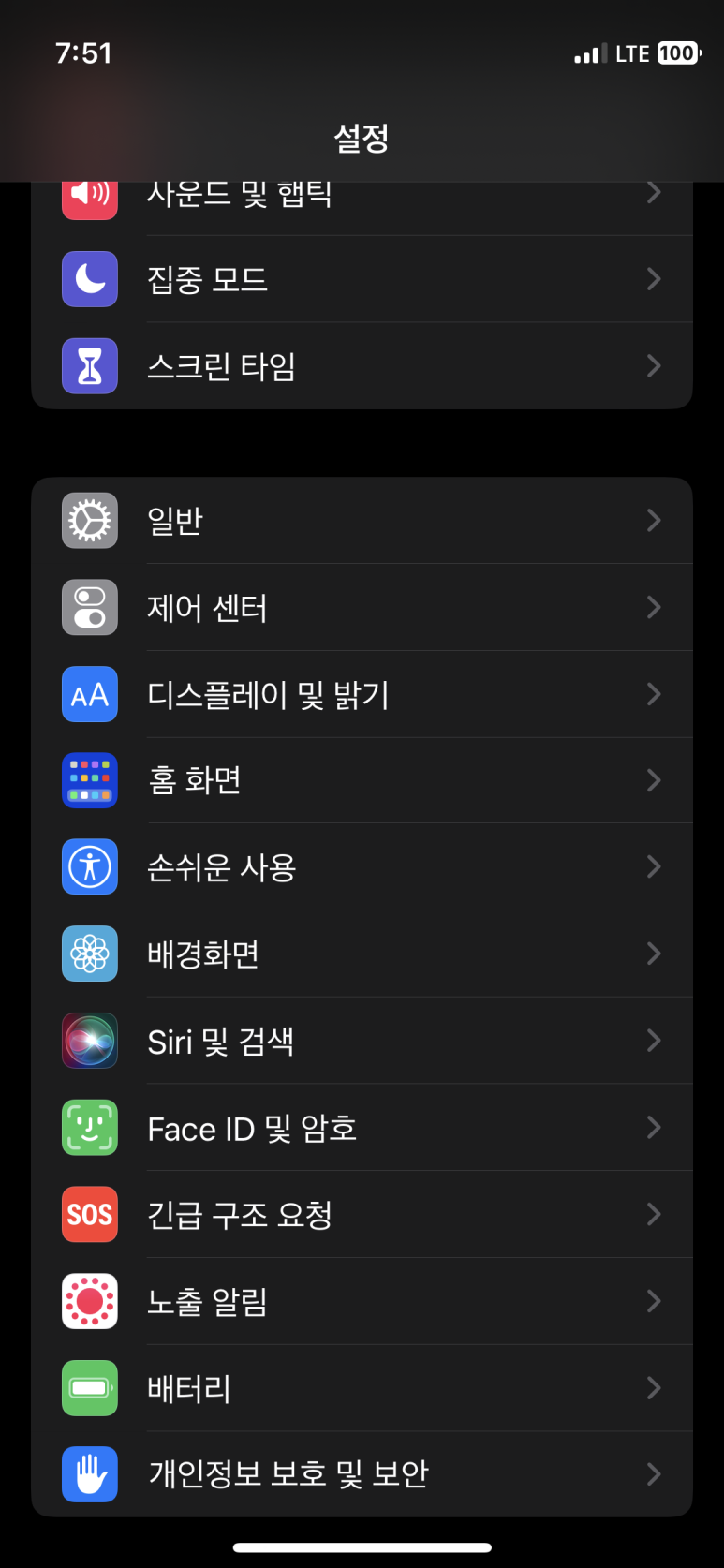Open 손쉬운 사용 settings
This screenshot has height=1568, width=724.
coord(362,867)
